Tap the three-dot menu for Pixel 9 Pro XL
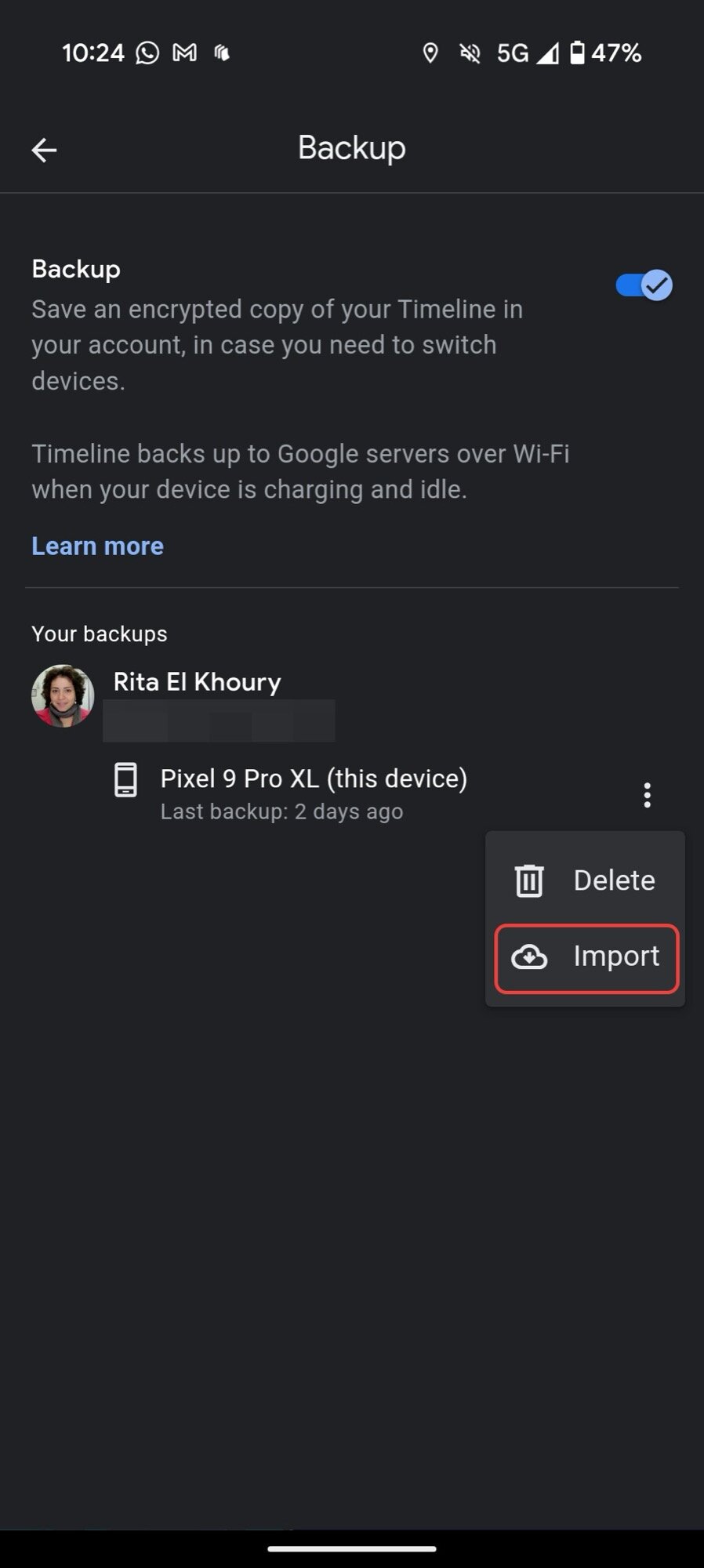Screen dimensions: 704x1568 647,795
